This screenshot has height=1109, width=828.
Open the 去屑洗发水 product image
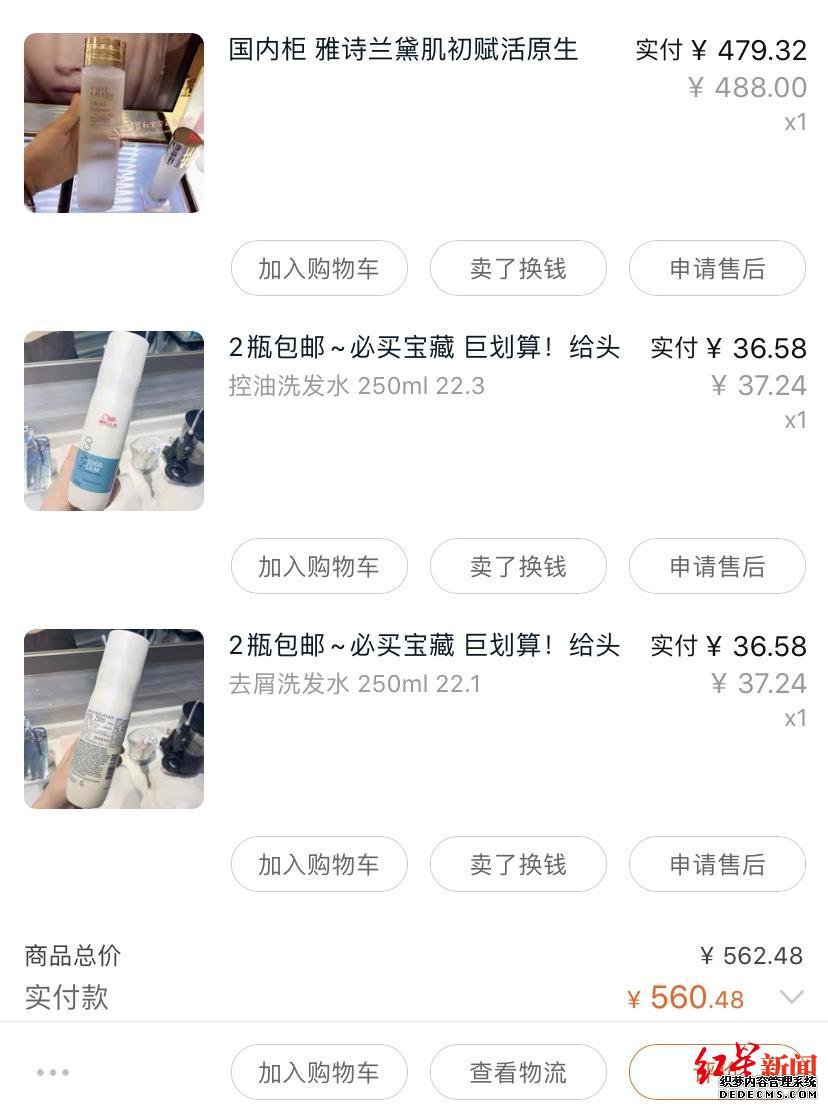114,719
